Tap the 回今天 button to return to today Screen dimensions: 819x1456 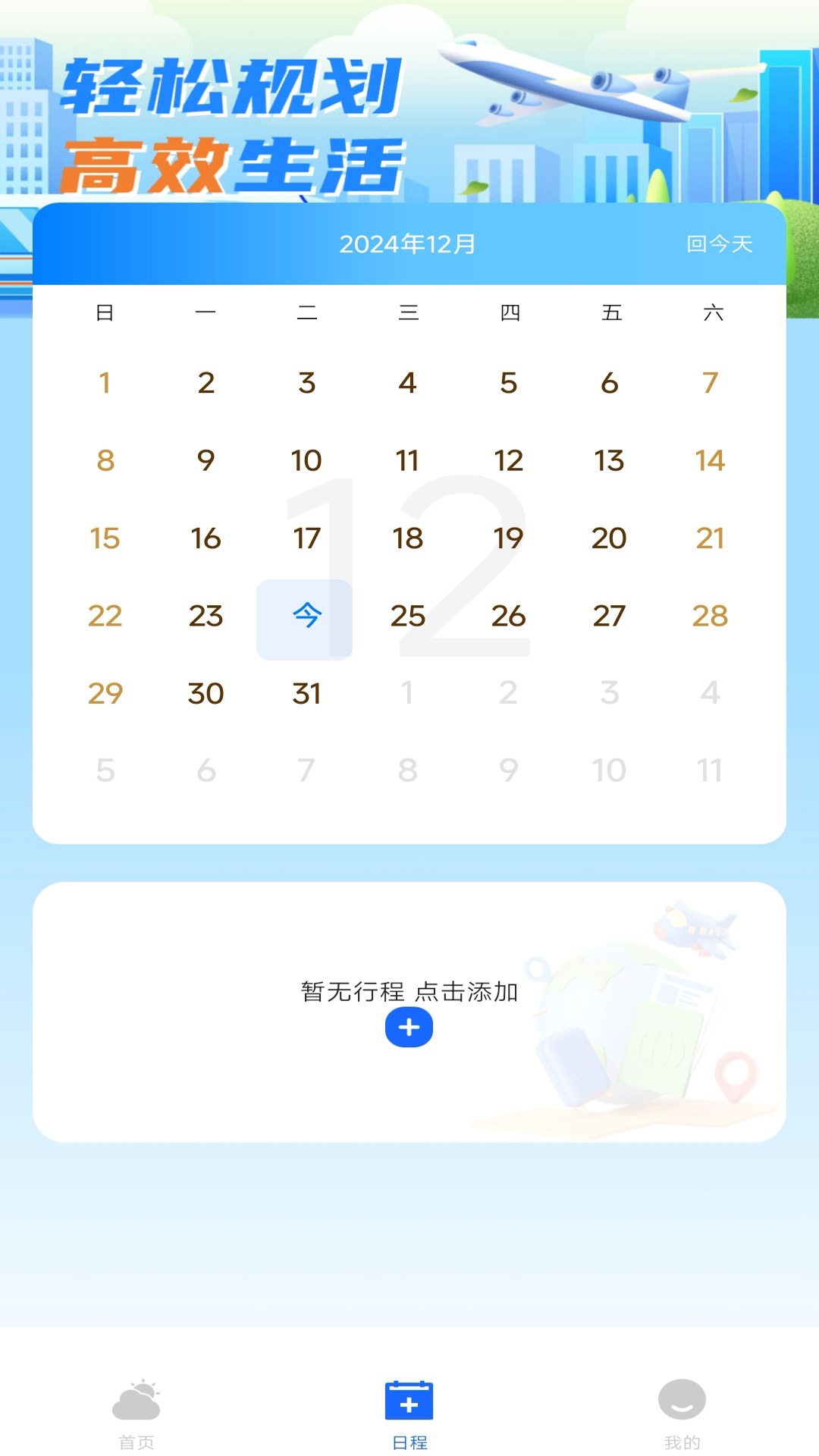pos(719,244)
